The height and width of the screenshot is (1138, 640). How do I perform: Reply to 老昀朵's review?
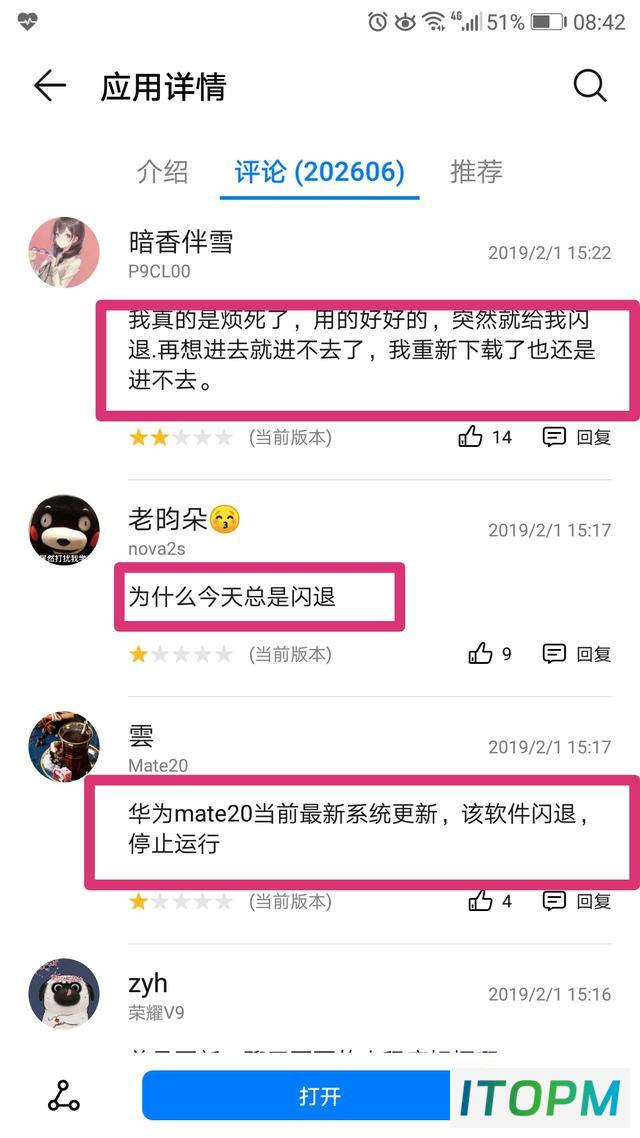[577, 654]
